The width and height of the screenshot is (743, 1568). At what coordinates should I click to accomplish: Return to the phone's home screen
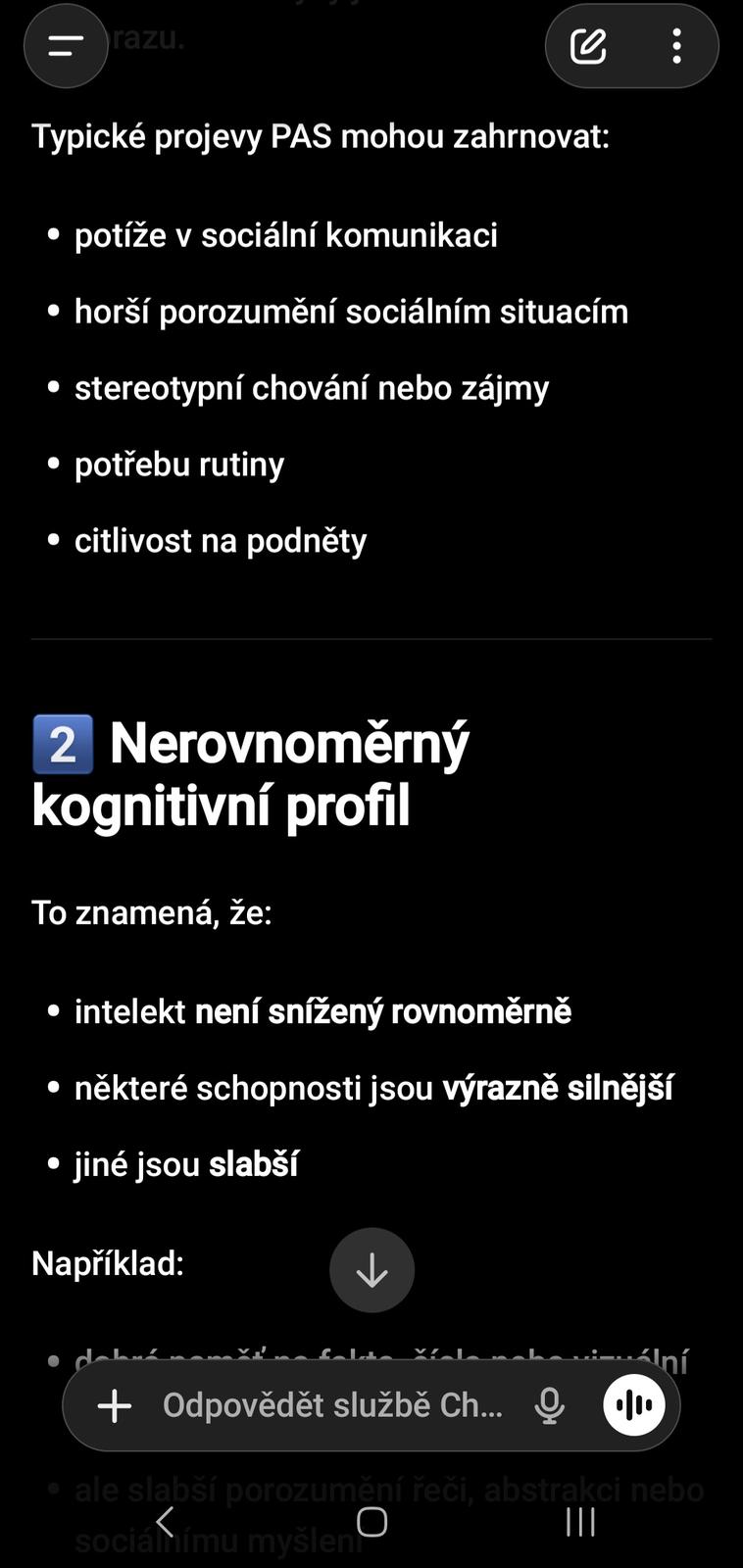click(x=371, y=1522)
